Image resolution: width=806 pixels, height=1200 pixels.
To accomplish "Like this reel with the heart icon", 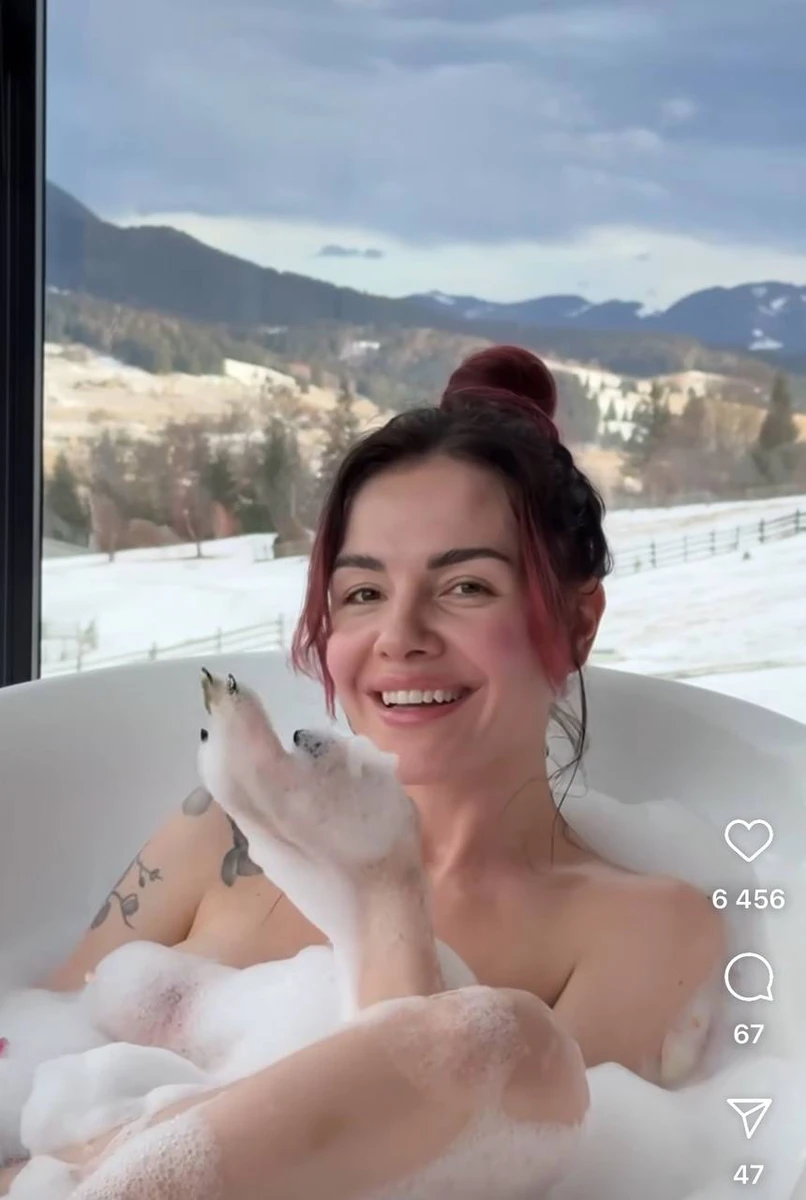I will pyautogui.click(x=748, y=840).
